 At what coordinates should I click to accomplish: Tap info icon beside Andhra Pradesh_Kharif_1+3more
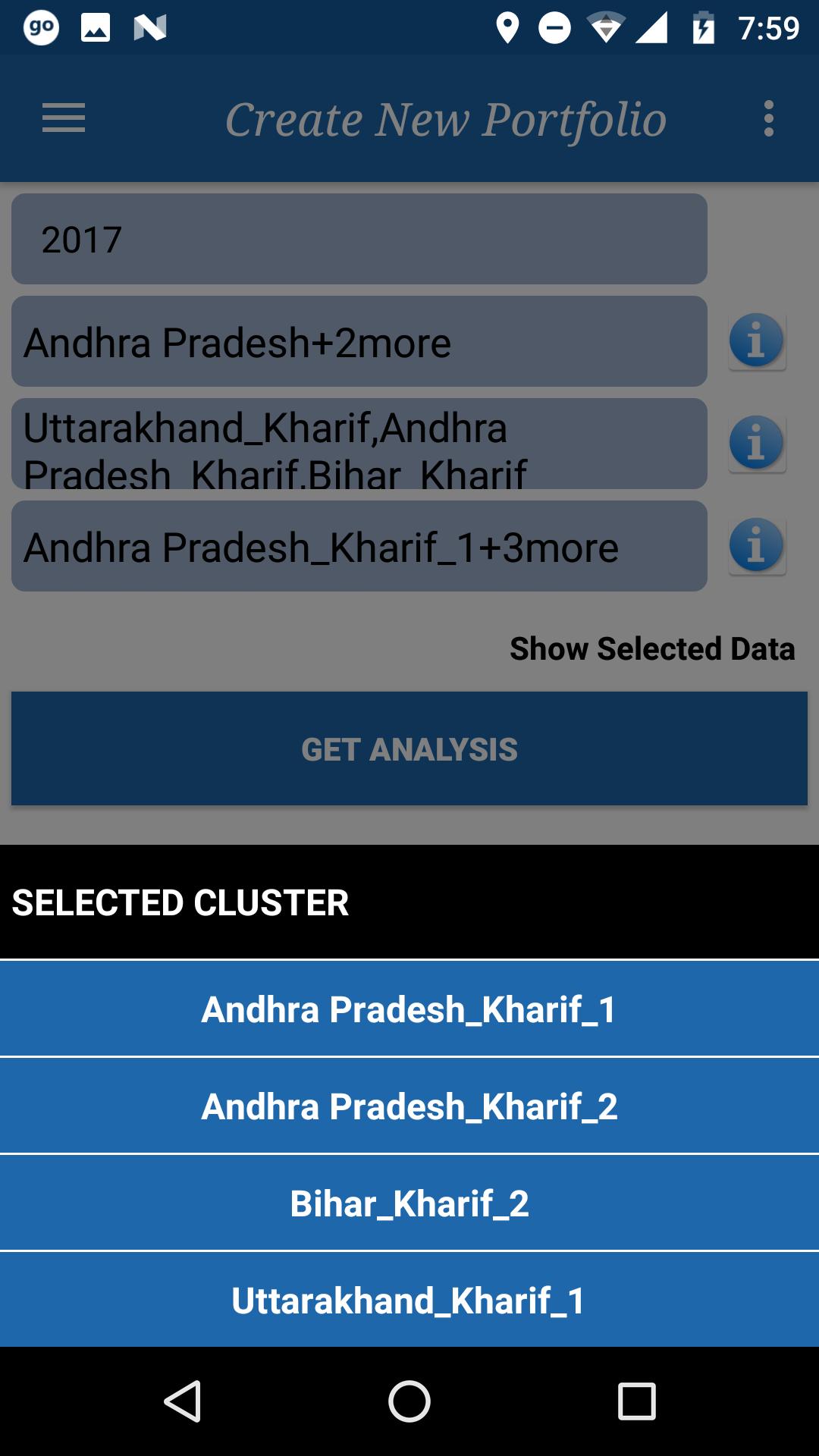[x=756, y=546]
